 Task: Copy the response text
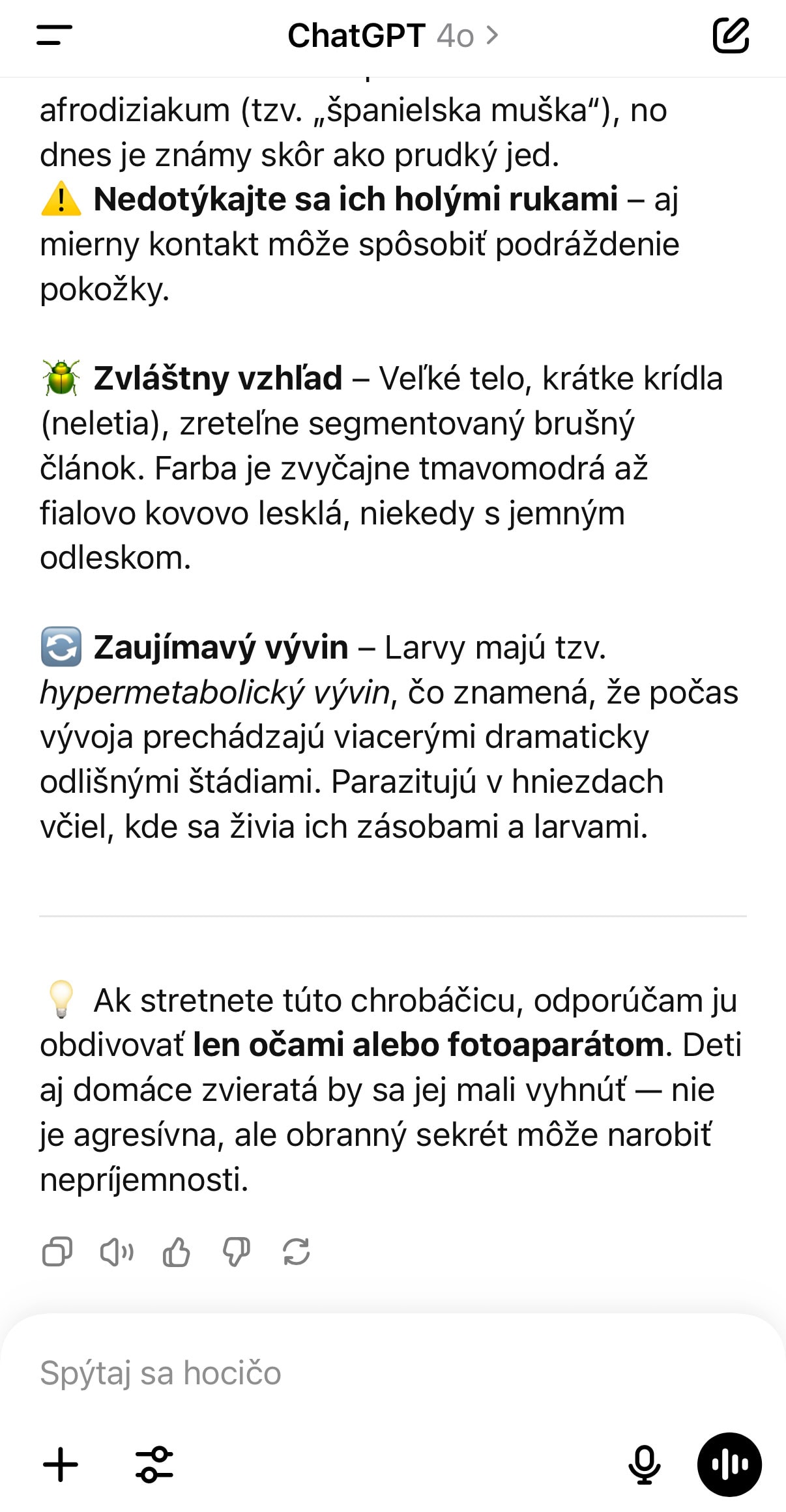[57, 1251]
